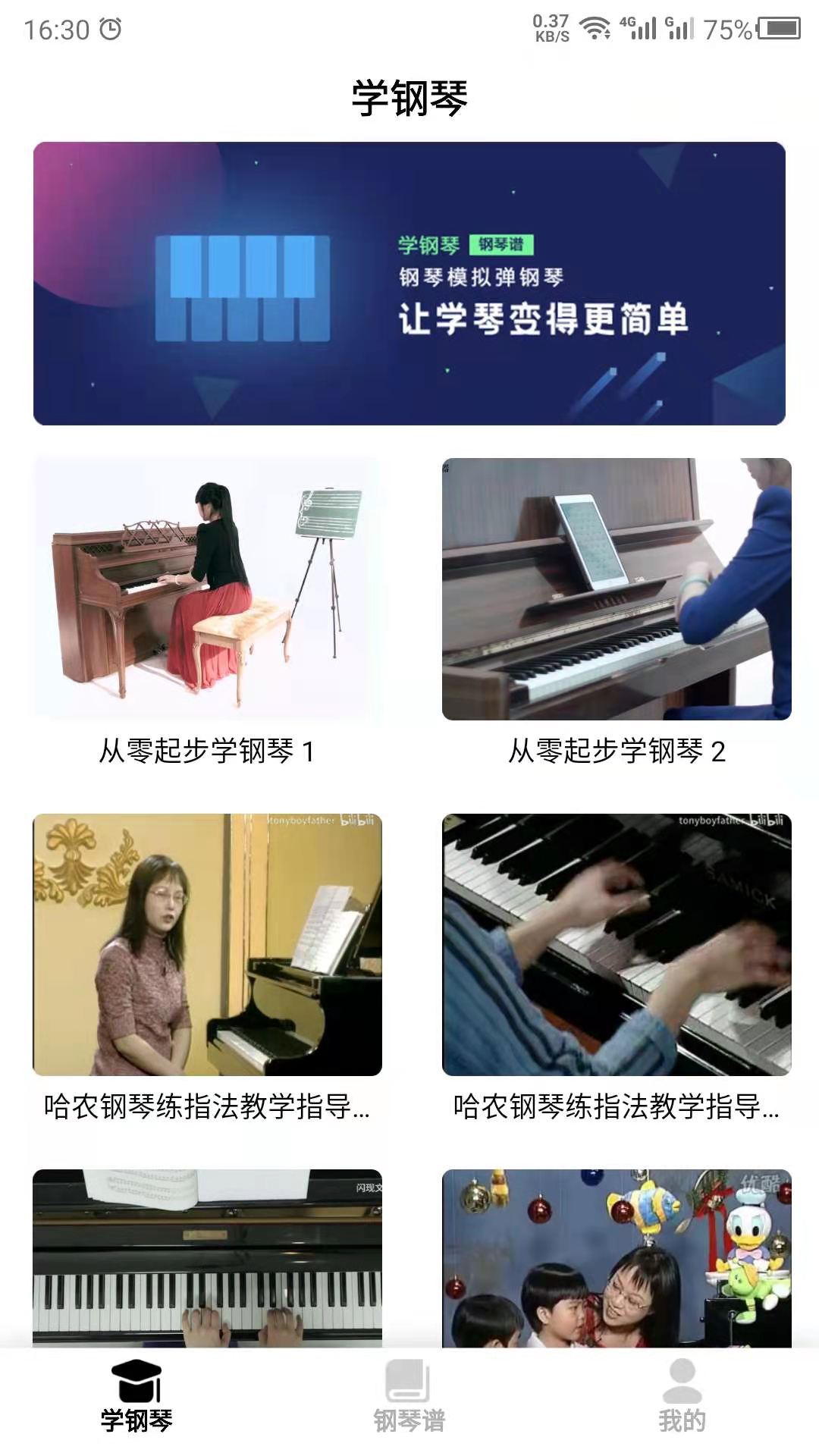This screenshot has width=819, height=1456.
Task: Open the 哈农 video showing hands on keys
Action: (x=617, y=945)
